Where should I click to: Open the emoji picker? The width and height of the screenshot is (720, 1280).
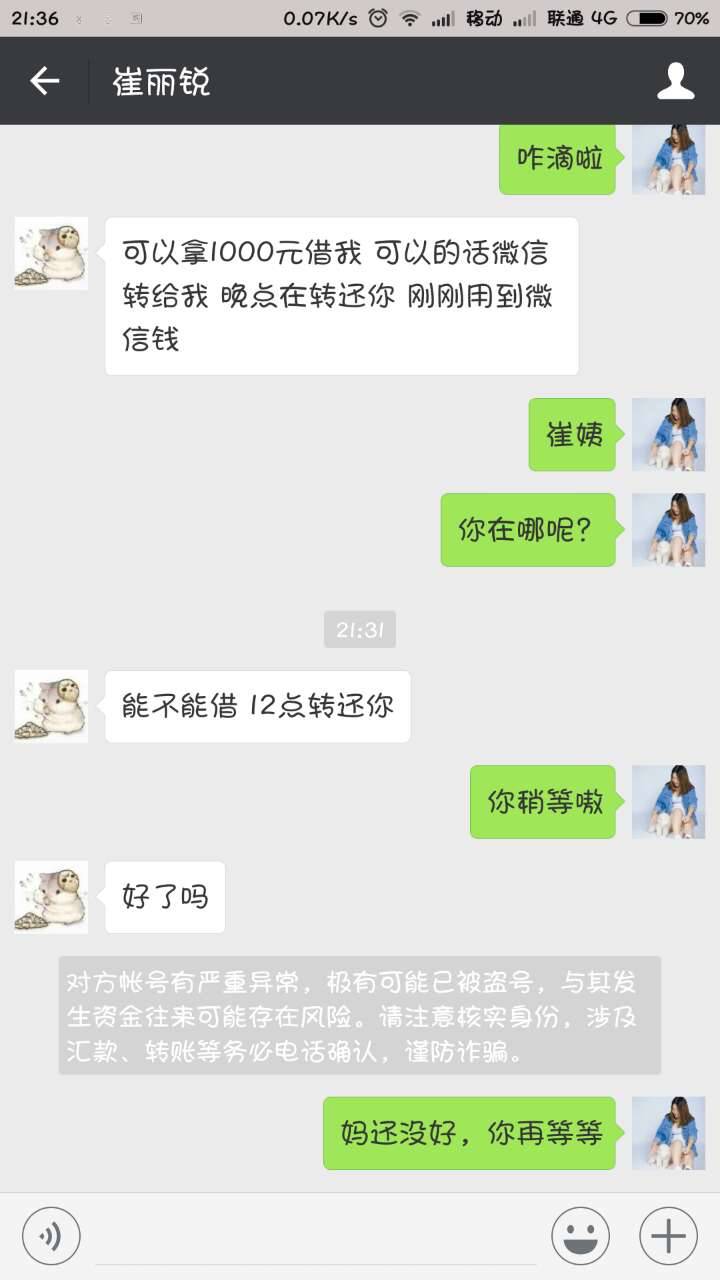point(580,1236)
